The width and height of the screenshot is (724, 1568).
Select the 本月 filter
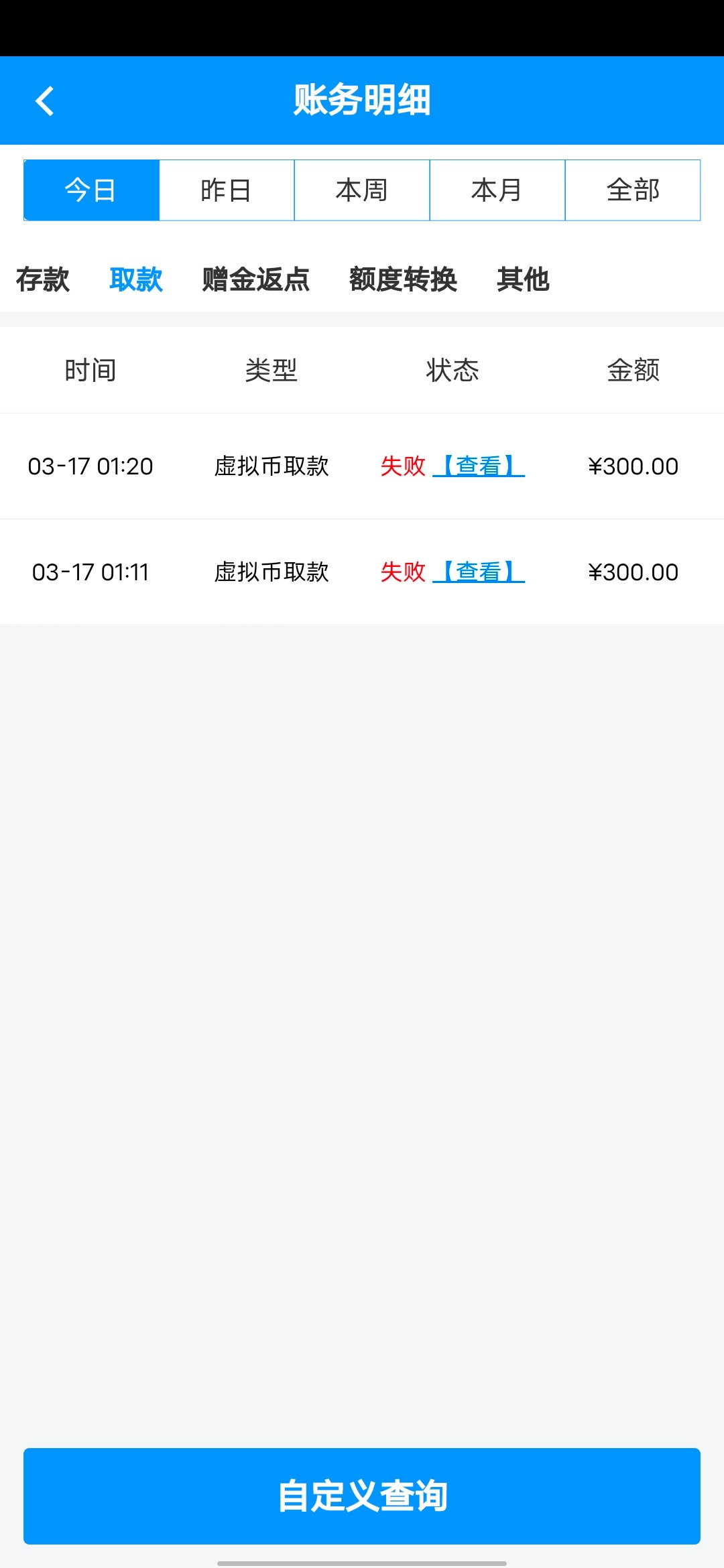click(497, 190)
